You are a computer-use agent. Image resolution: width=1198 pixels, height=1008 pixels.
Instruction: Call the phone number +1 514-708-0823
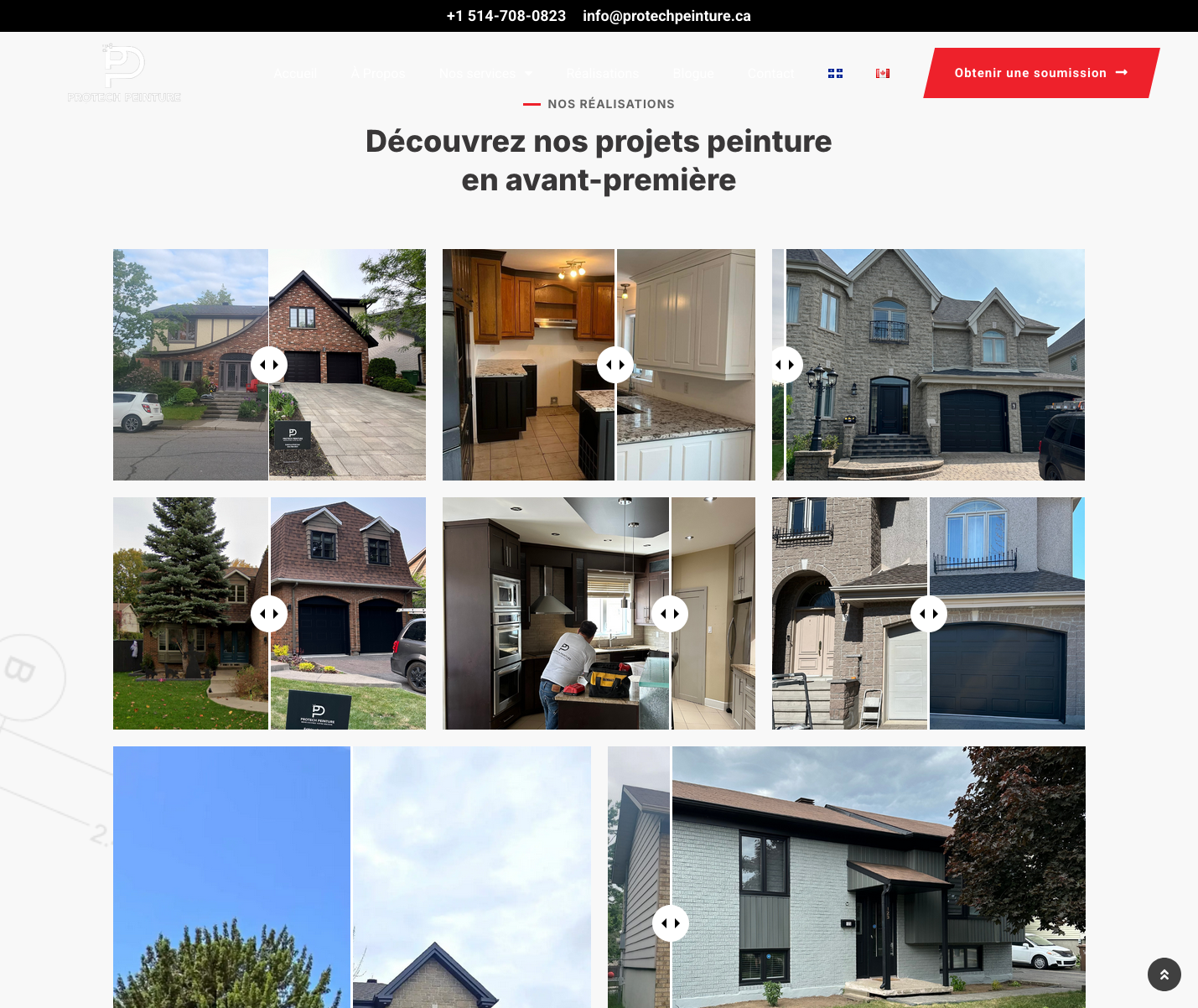506,16
